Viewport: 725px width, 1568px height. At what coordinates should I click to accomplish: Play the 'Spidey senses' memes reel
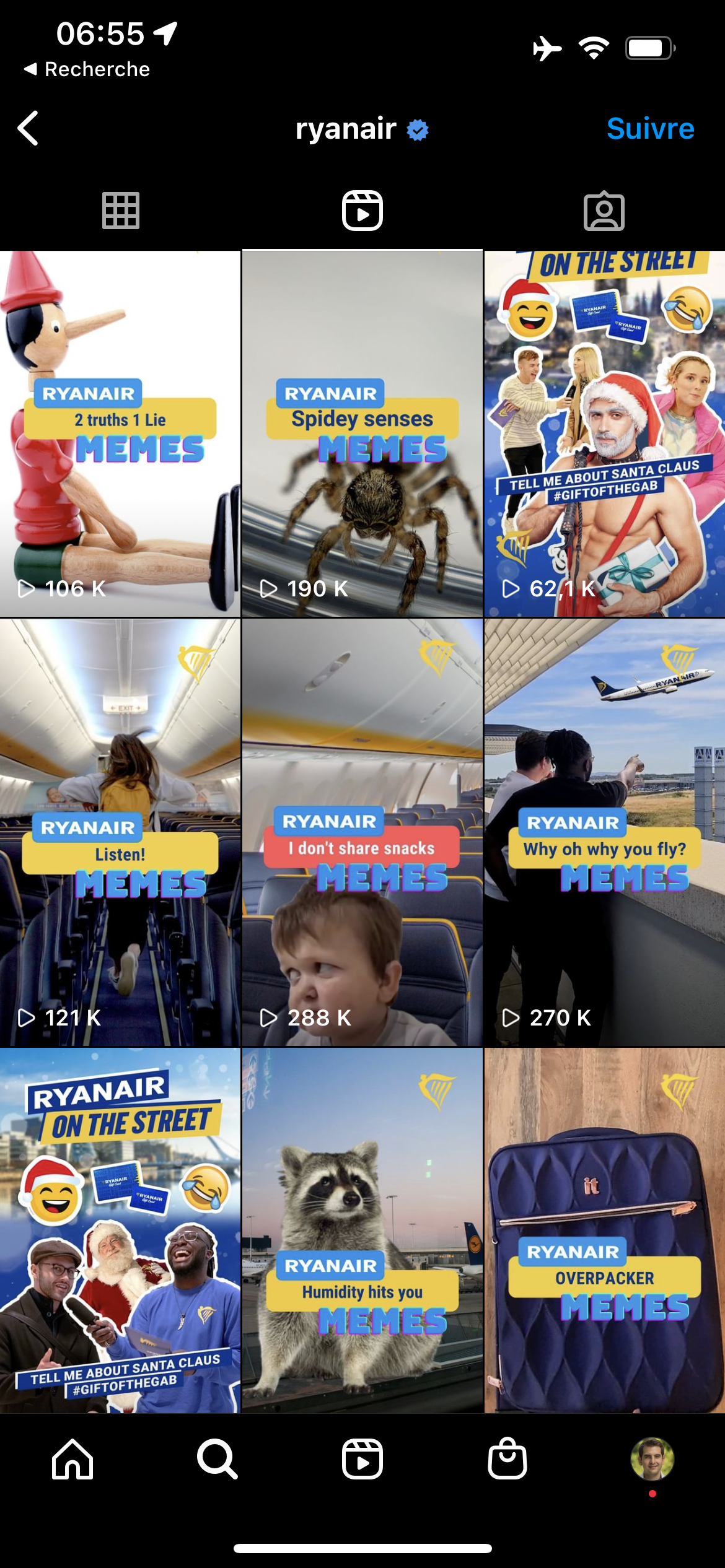362,433
